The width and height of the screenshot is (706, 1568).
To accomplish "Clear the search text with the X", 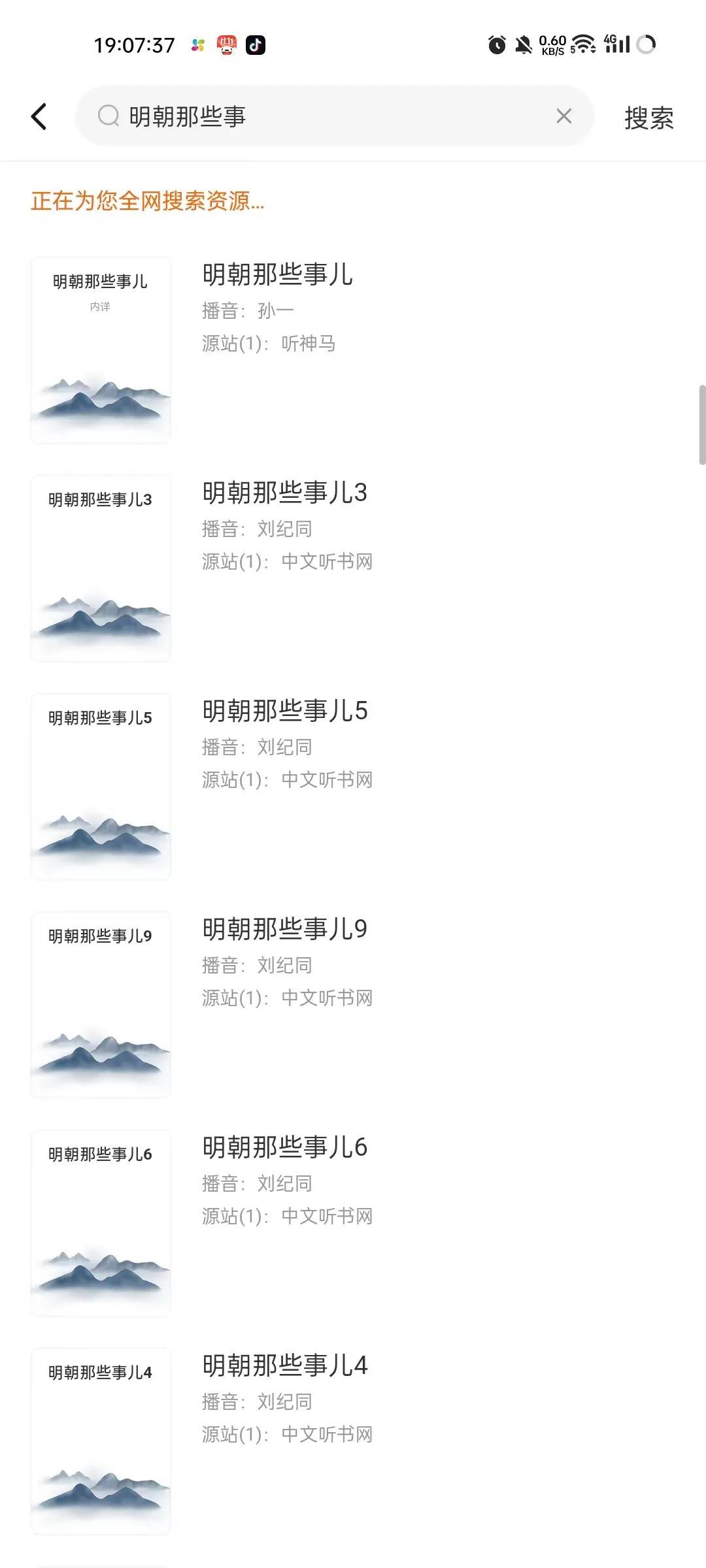I will point(563,116).
